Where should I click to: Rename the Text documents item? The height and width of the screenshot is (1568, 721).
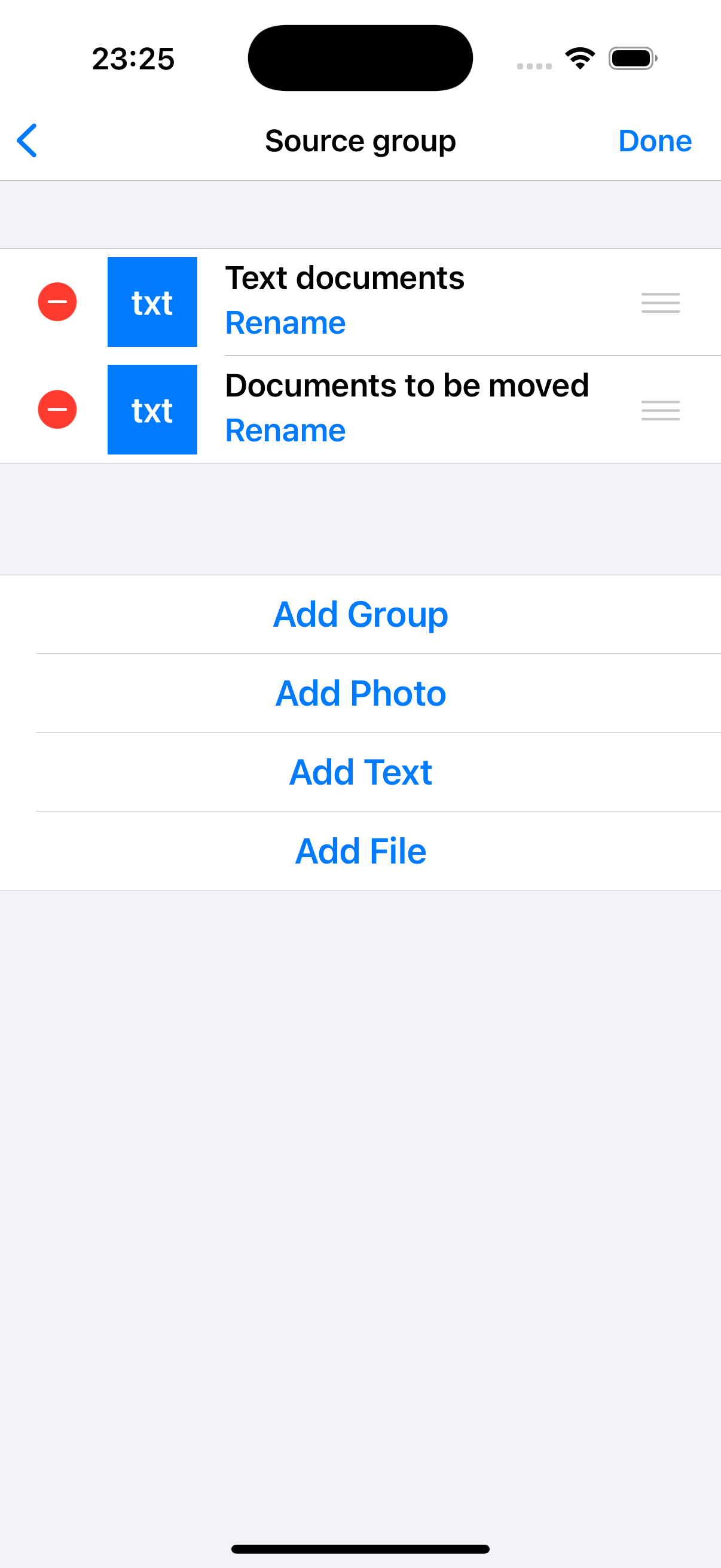tap(285, 322)
